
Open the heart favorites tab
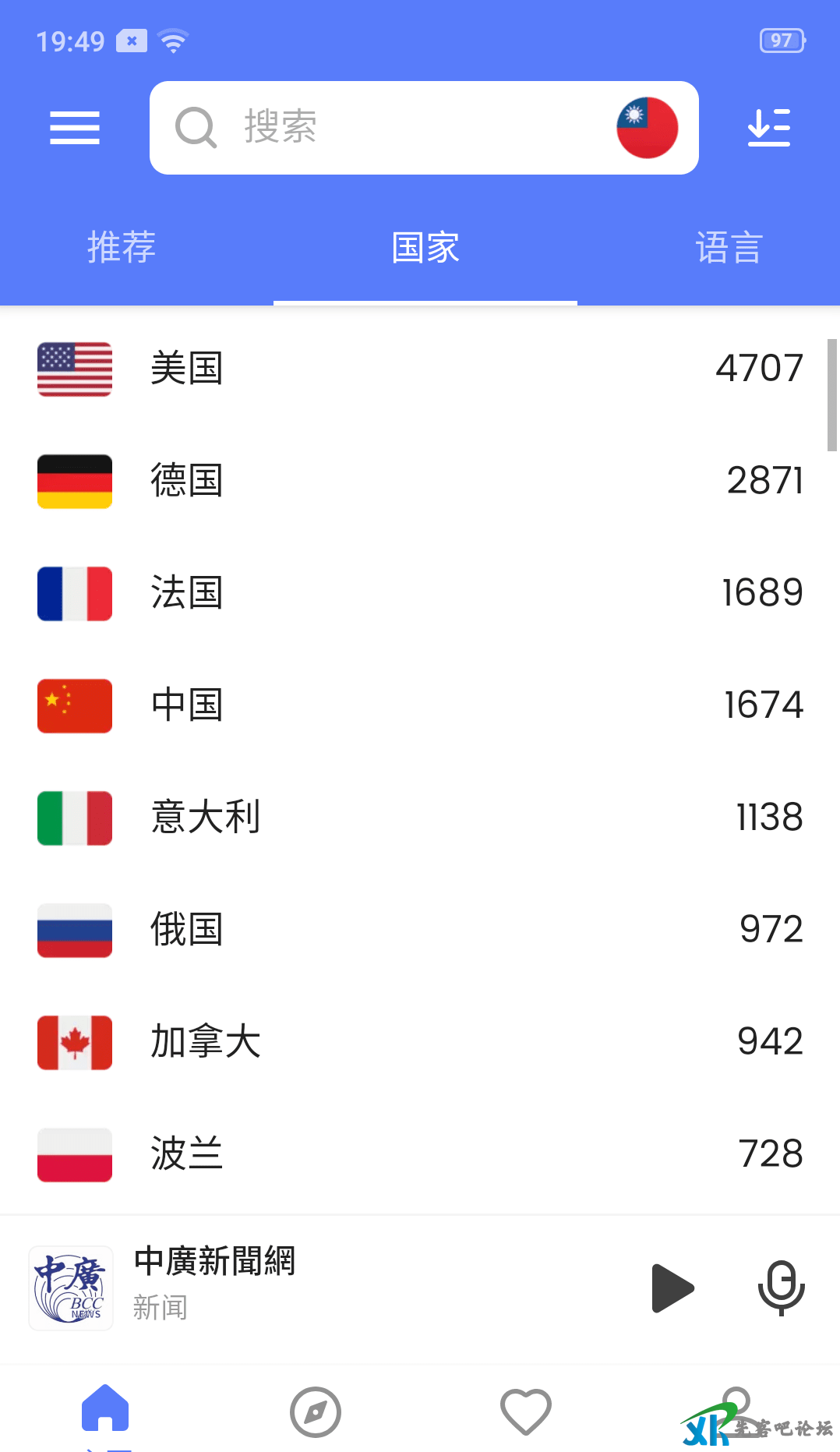click(526, 1411)
